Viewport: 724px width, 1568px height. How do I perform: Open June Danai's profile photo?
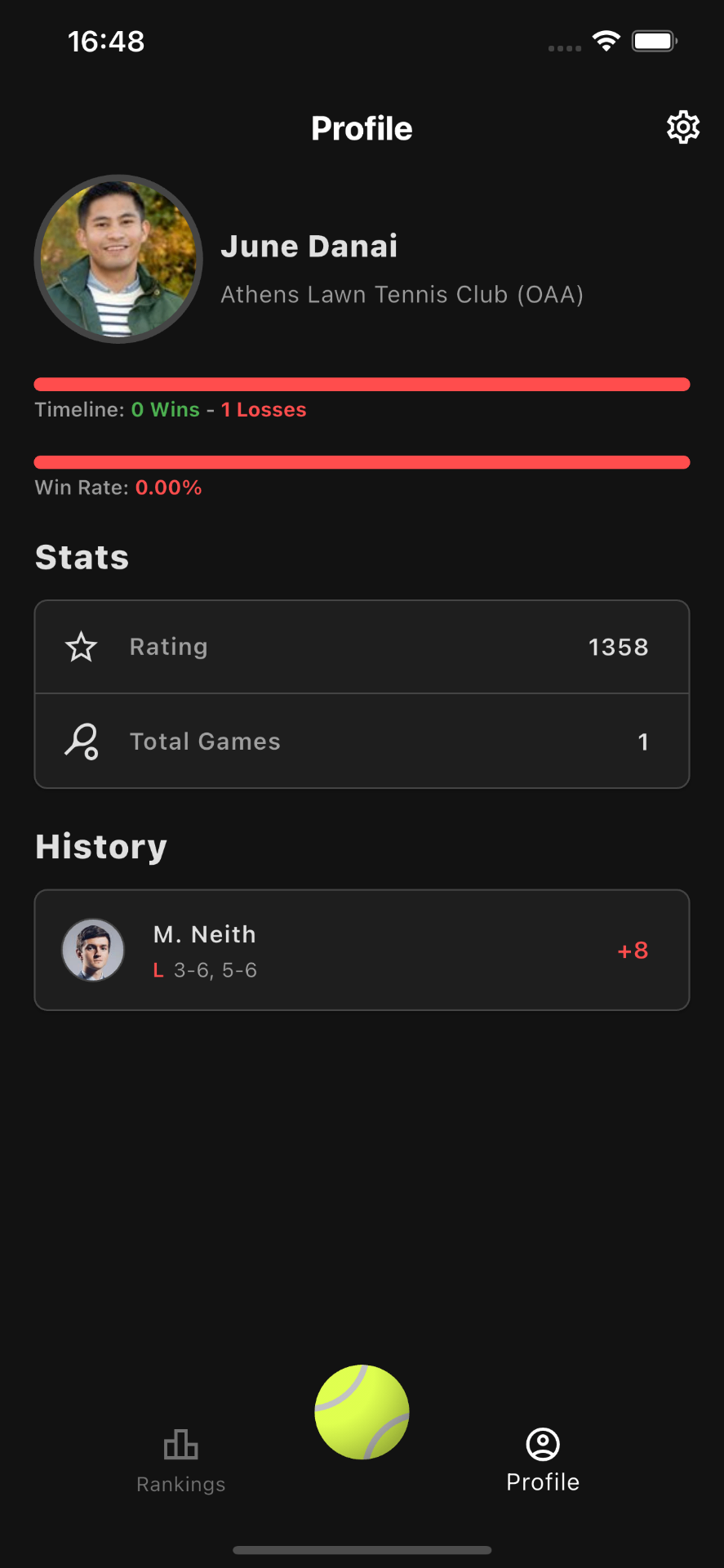(119, 259)
